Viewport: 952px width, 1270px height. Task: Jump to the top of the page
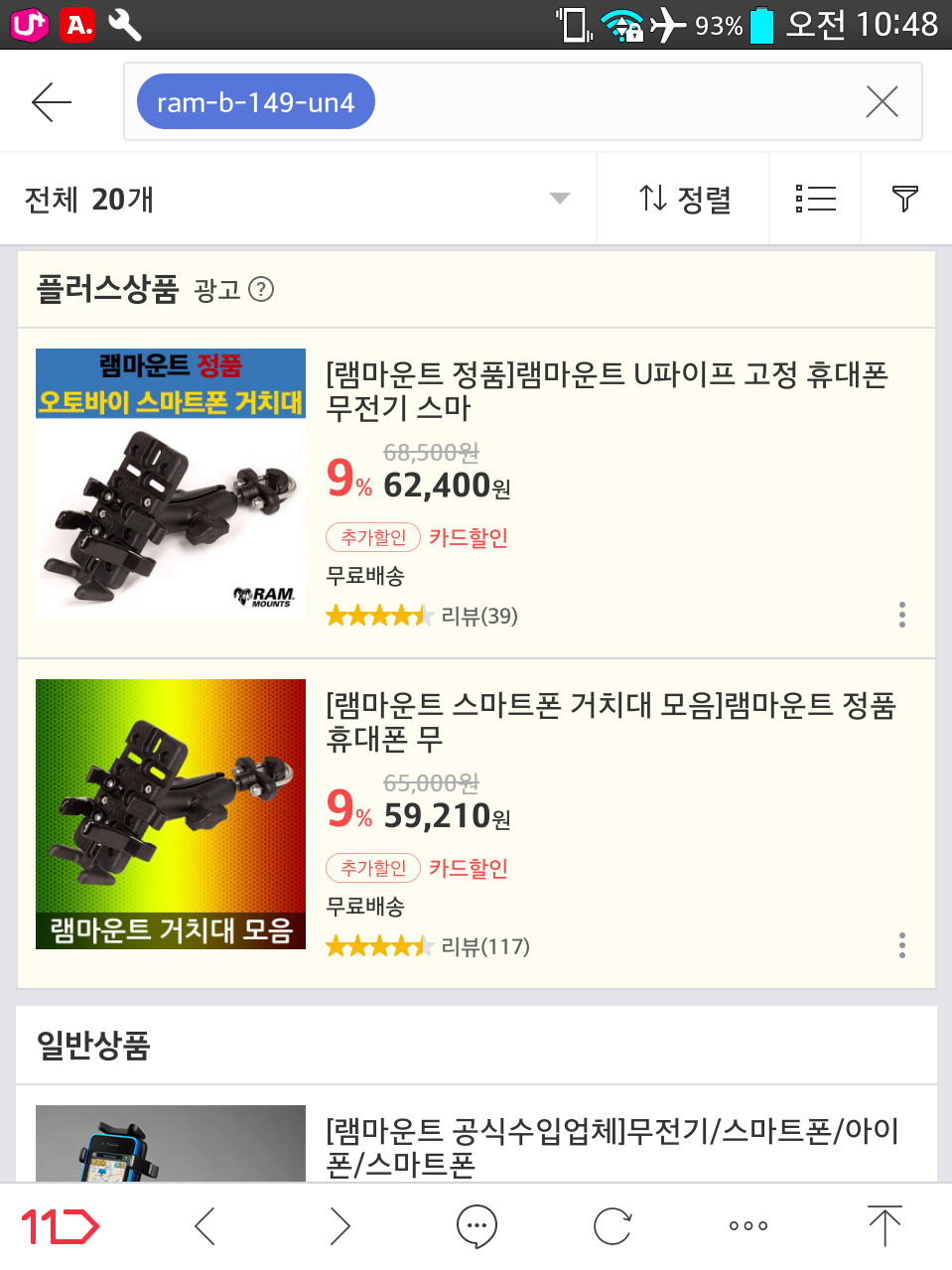(x=884, y=1226)
